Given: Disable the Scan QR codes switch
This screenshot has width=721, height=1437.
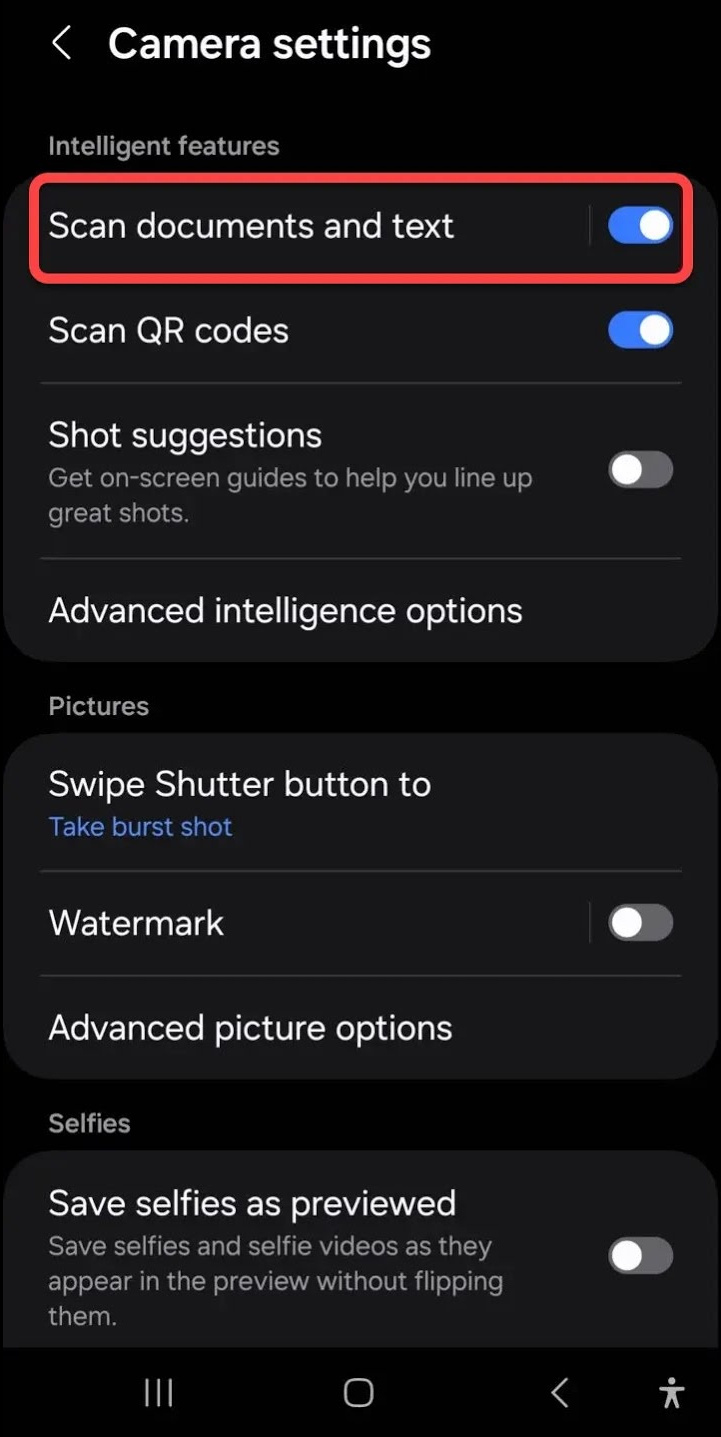Looking at the screenshot, I should pos(640,331).
